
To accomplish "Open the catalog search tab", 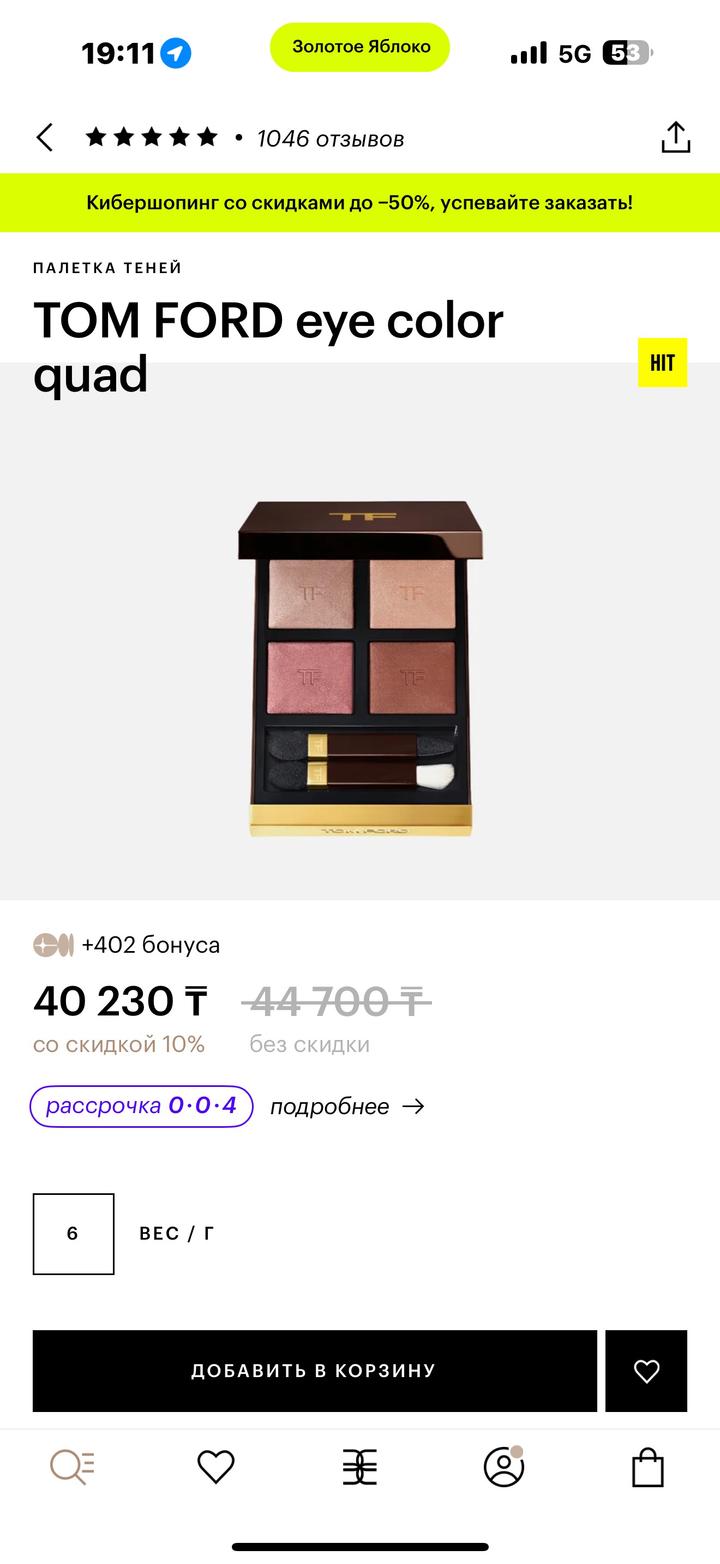I will (72, 1467).
